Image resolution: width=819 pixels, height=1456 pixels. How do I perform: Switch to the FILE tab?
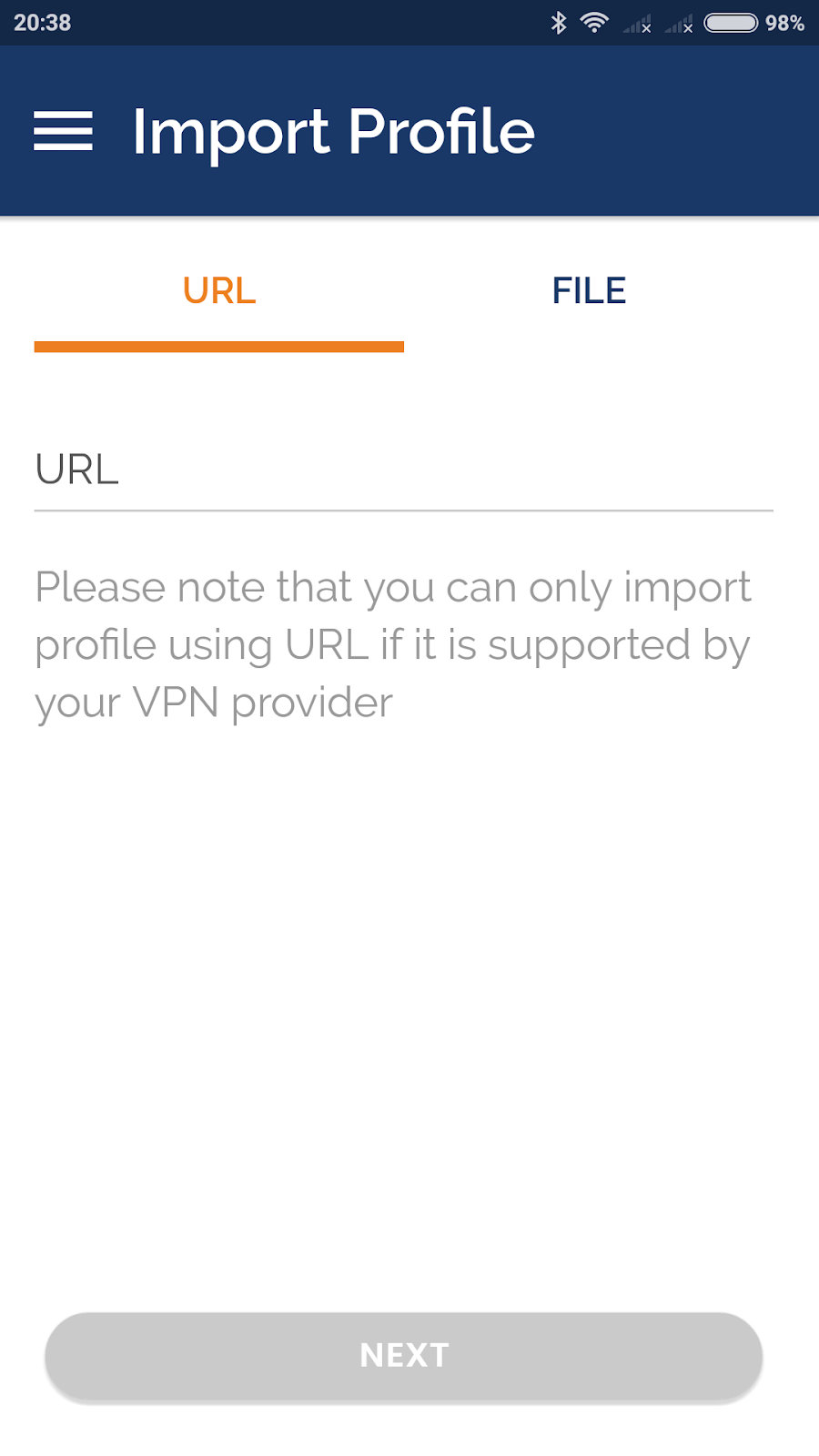pyautogui.click(x=589, y=291)
